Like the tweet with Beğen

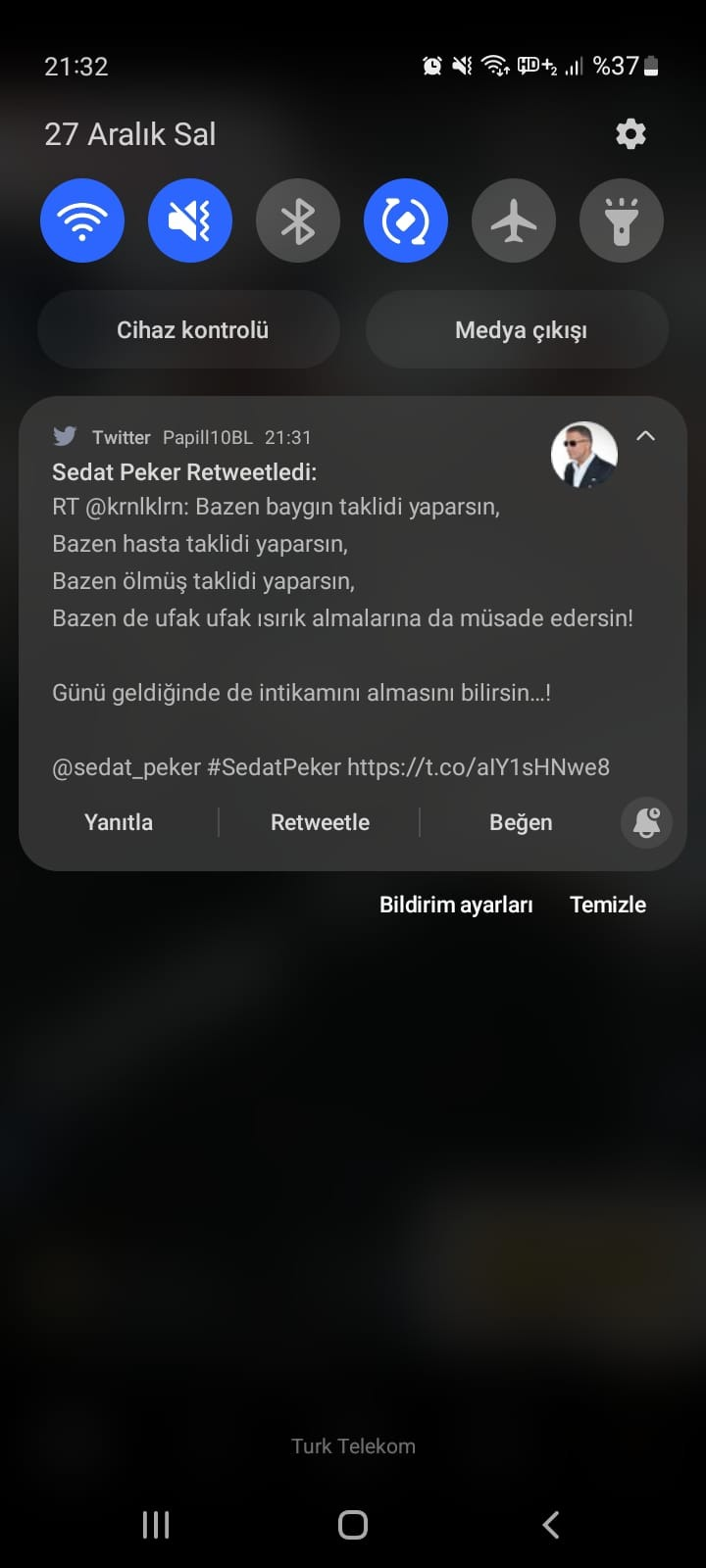tap(521, 822)
